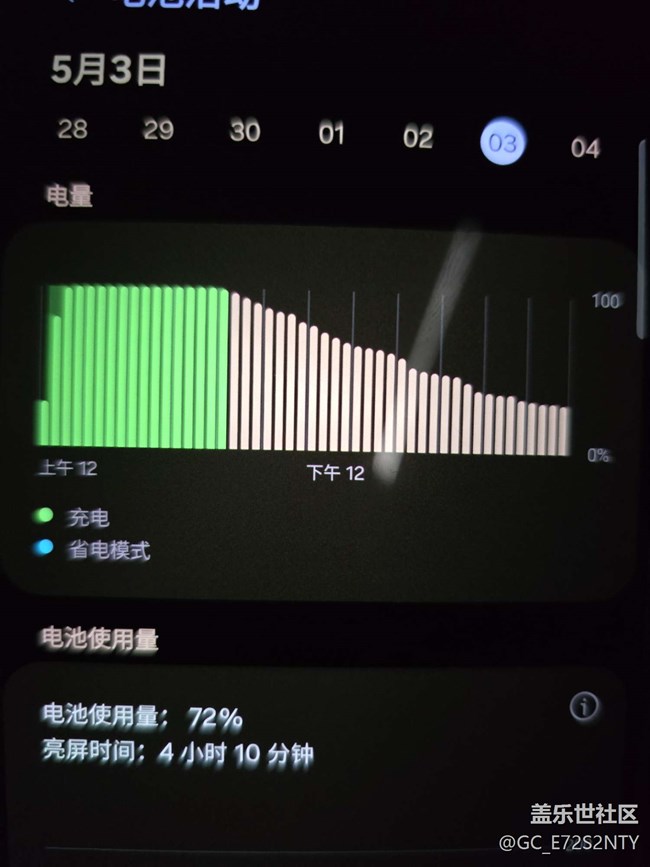The height and width of the screenshot is (867, 650).
Task: Open the battery usage info icon
Action: coord(585,707)
